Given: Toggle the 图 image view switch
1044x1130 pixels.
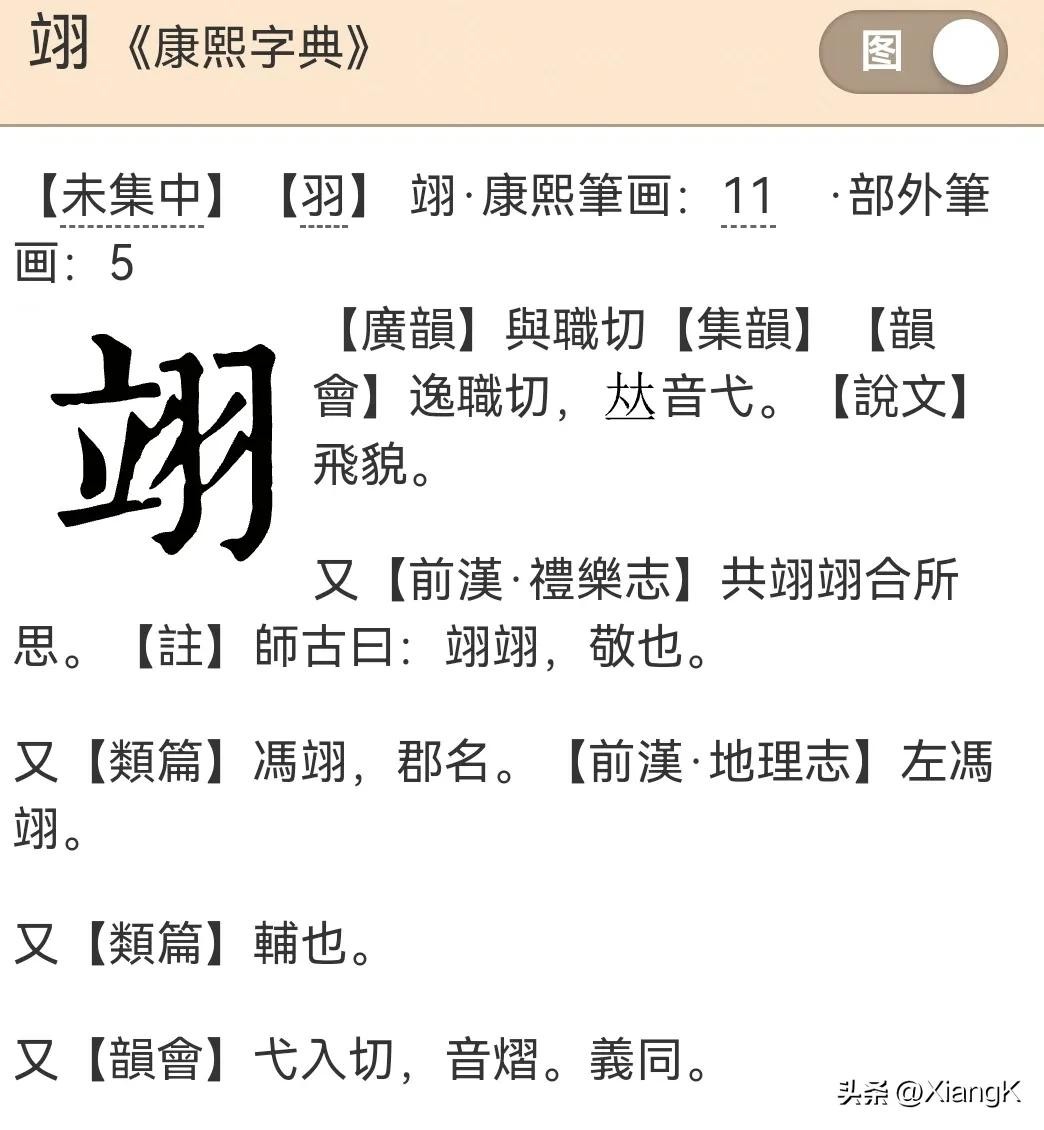Looking at the screenshot, I should 912,52.
